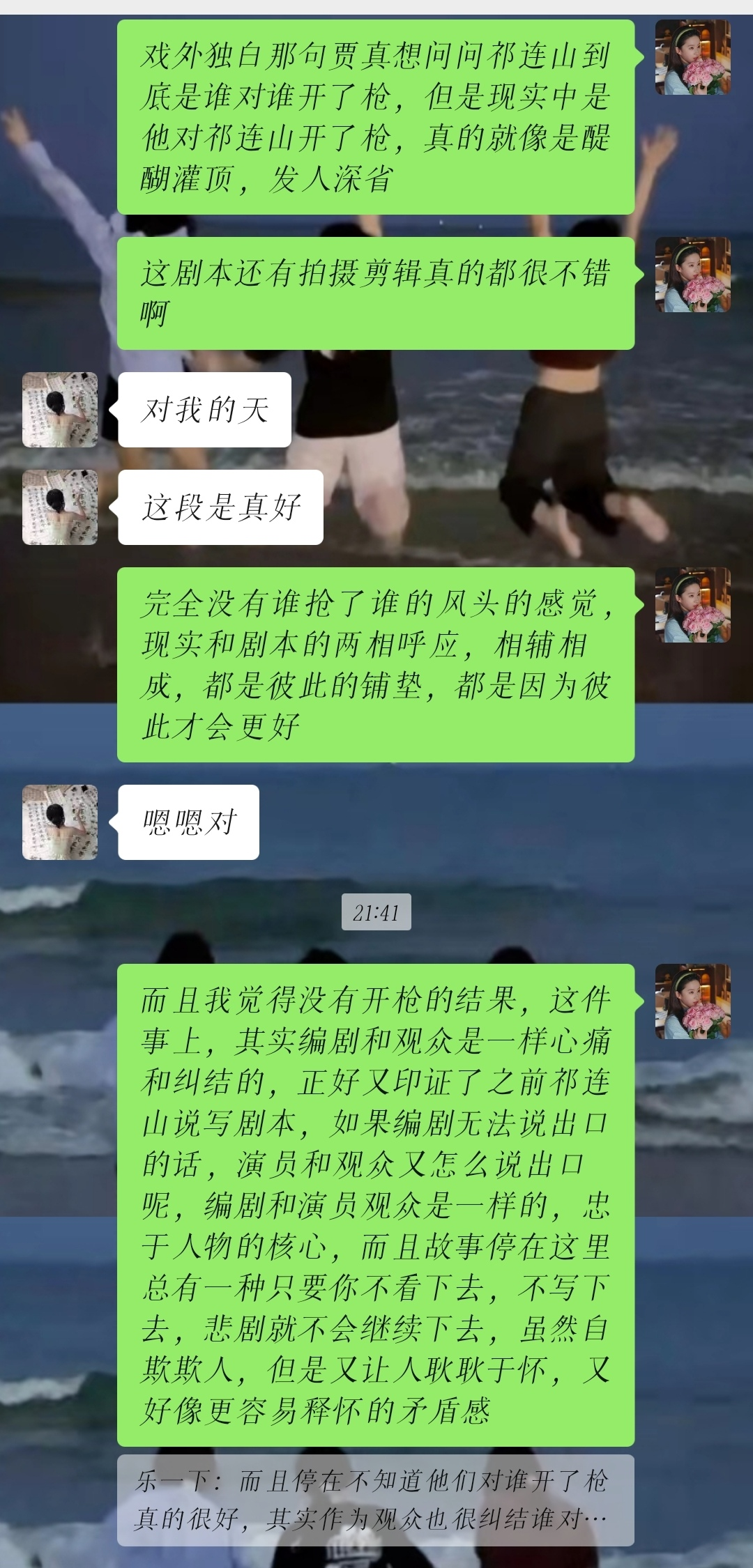
Task: Tap sender's avatar beside "而且我觉得没有开枪的结果" message
Action: 692,1001
